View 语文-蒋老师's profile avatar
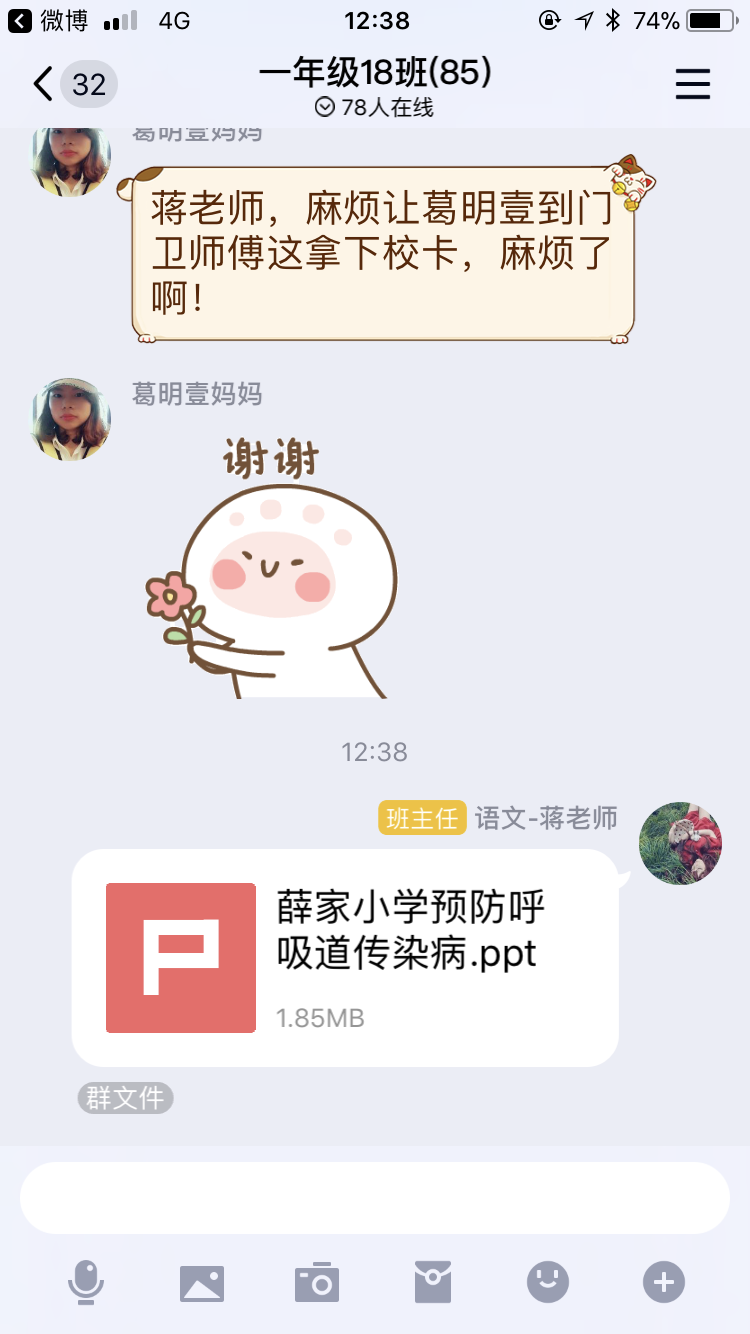750x1334 pixels. coord(680,843)
